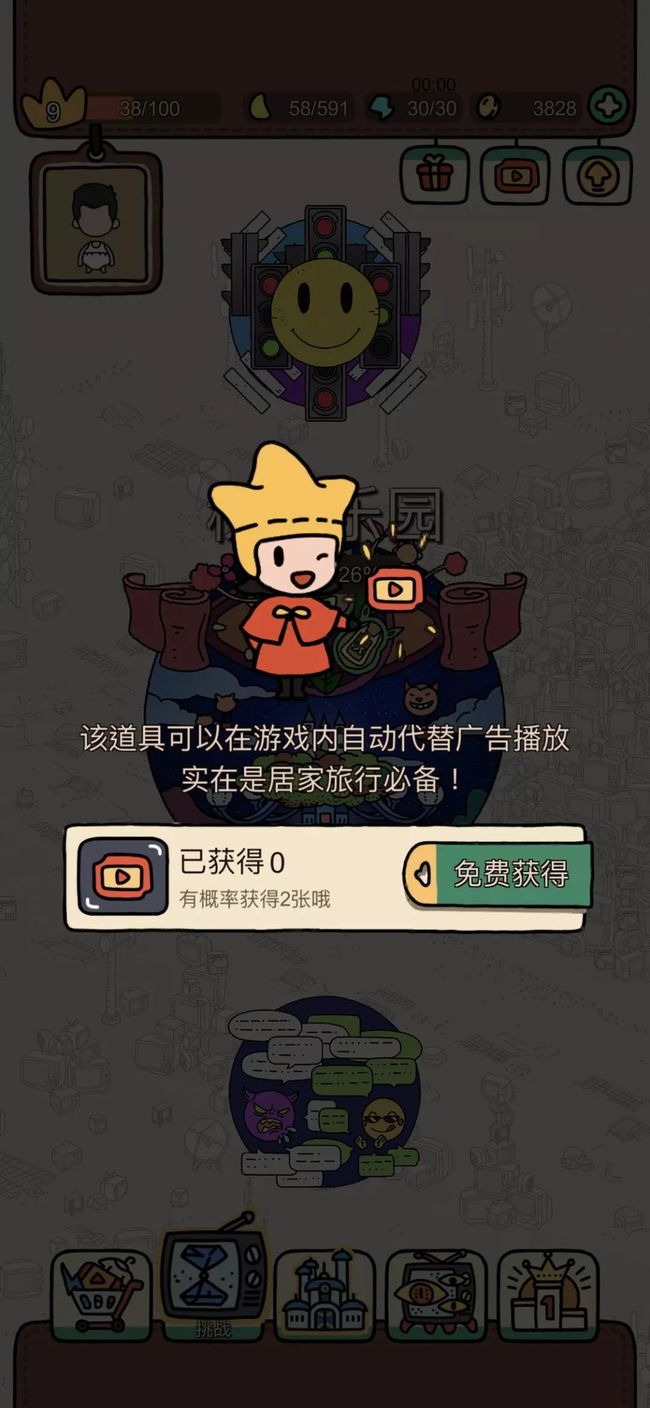Open the video ad ticket icon

coord(516,176)
